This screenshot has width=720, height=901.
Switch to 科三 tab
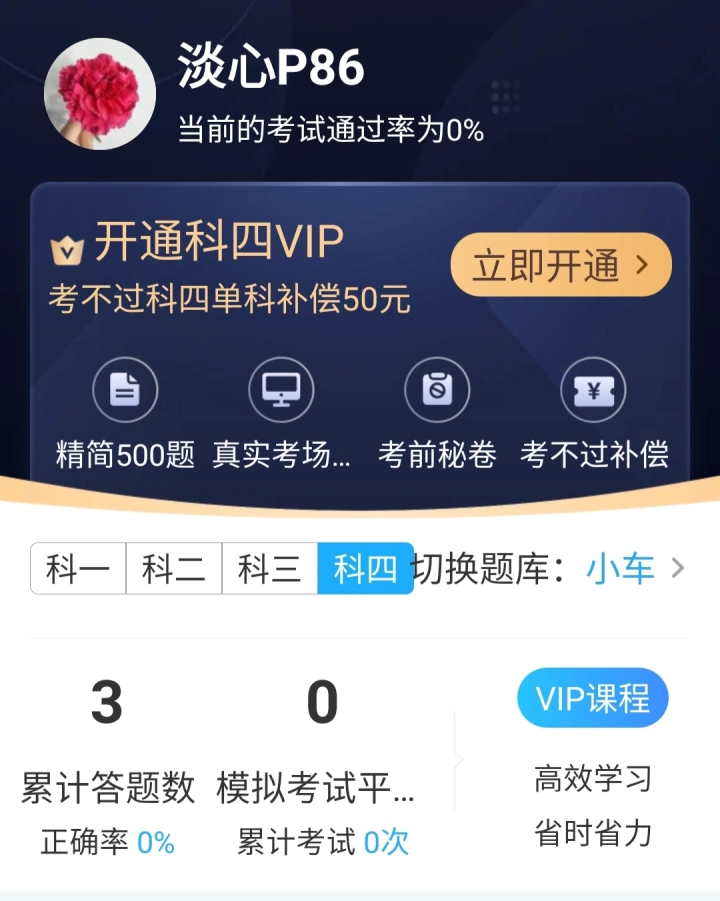pos(270,569)
